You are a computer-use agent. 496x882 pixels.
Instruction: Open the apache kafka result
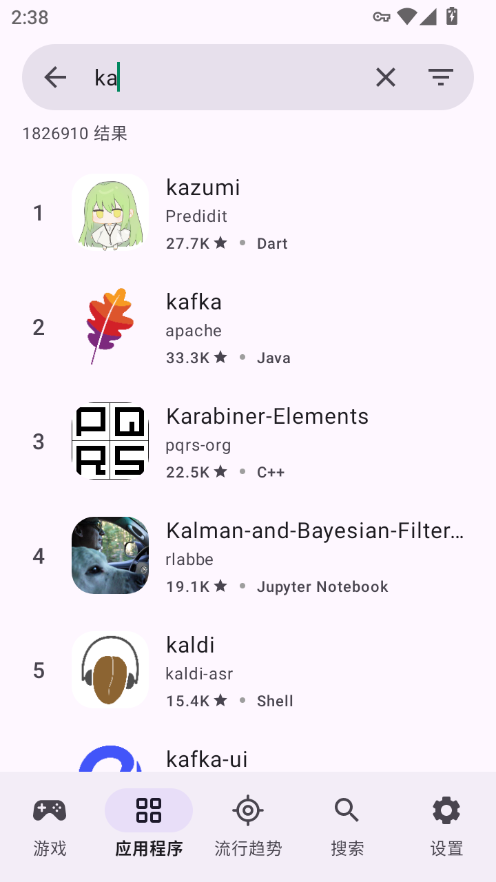248,327
